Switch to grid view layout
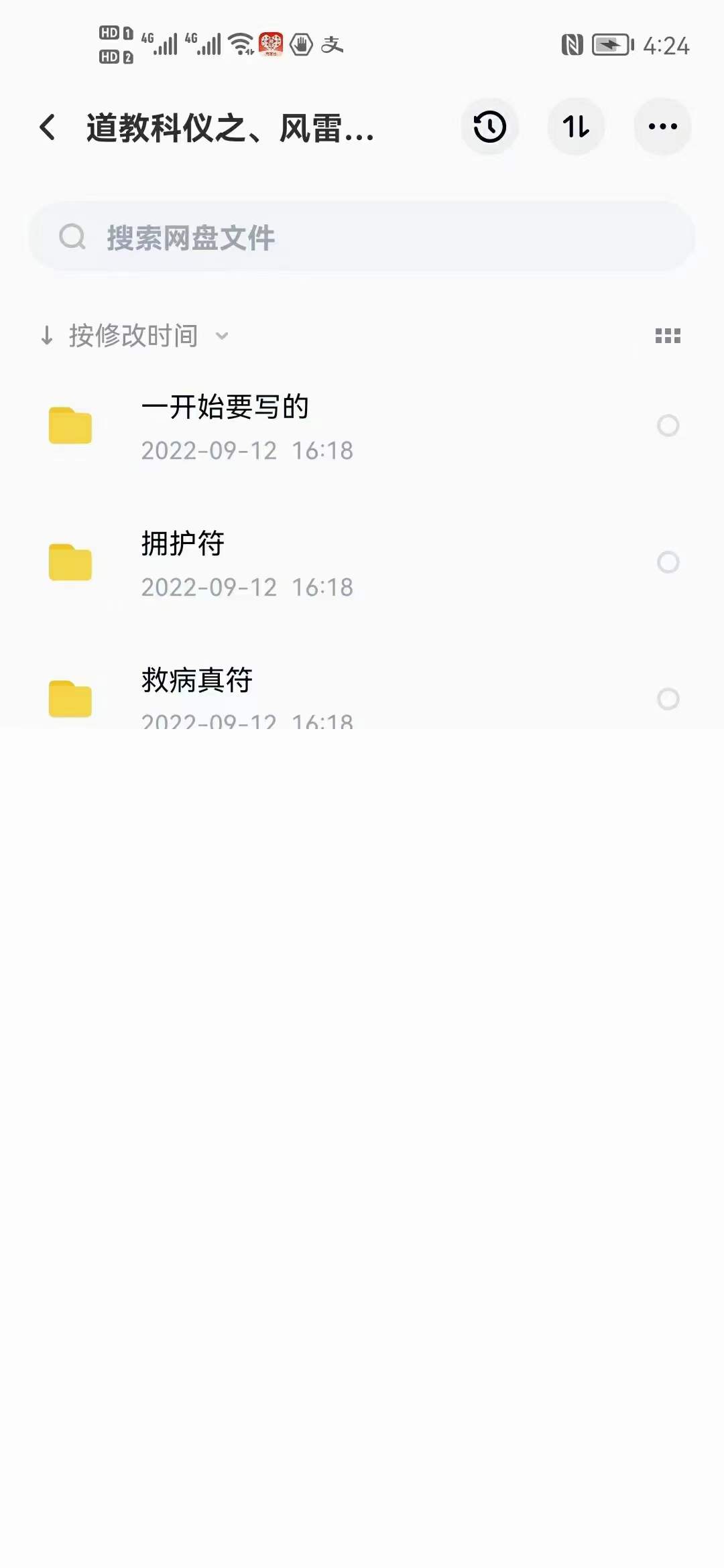The height and width of the screenshot is (1568, 724). click(x=668, y=336)
